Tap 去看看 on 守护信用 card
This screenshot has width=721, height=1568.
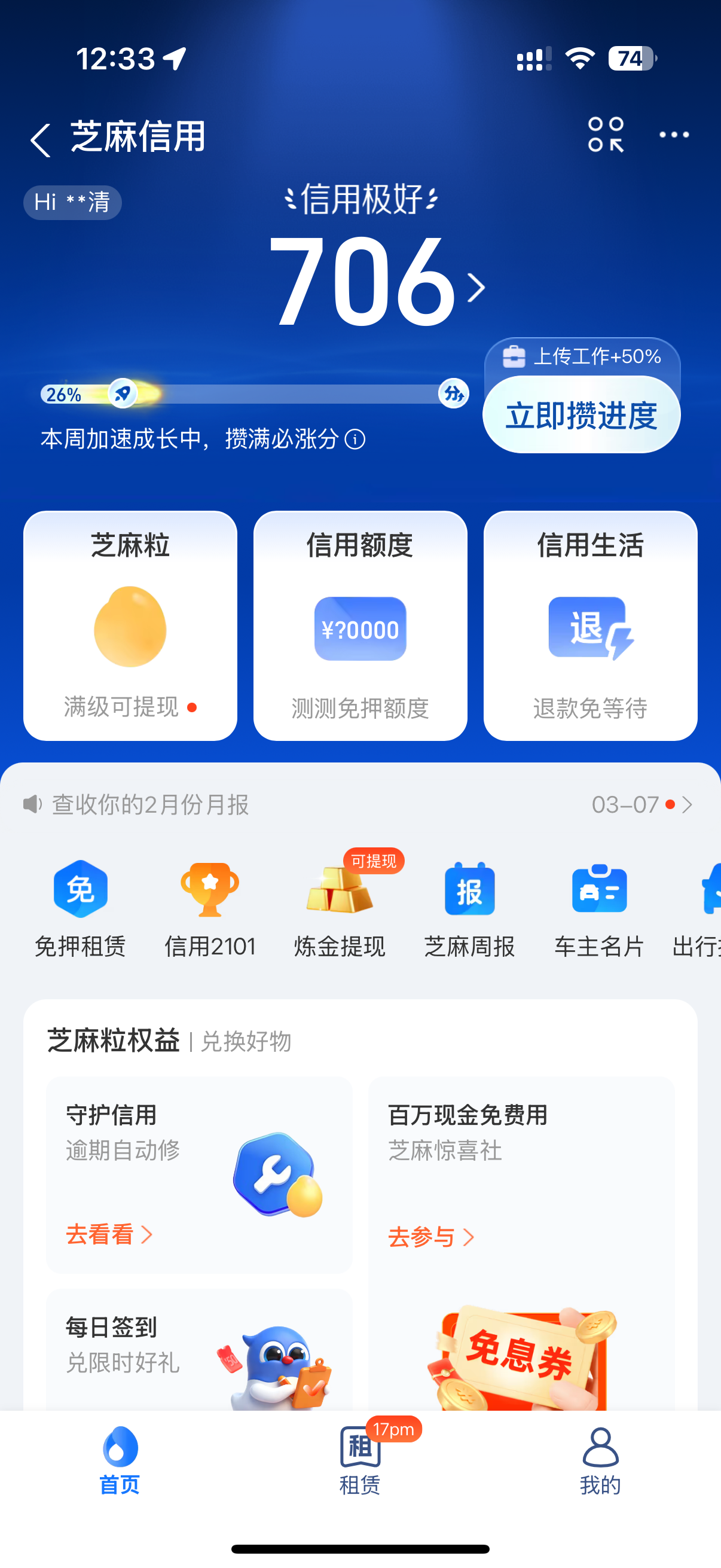109,1235
